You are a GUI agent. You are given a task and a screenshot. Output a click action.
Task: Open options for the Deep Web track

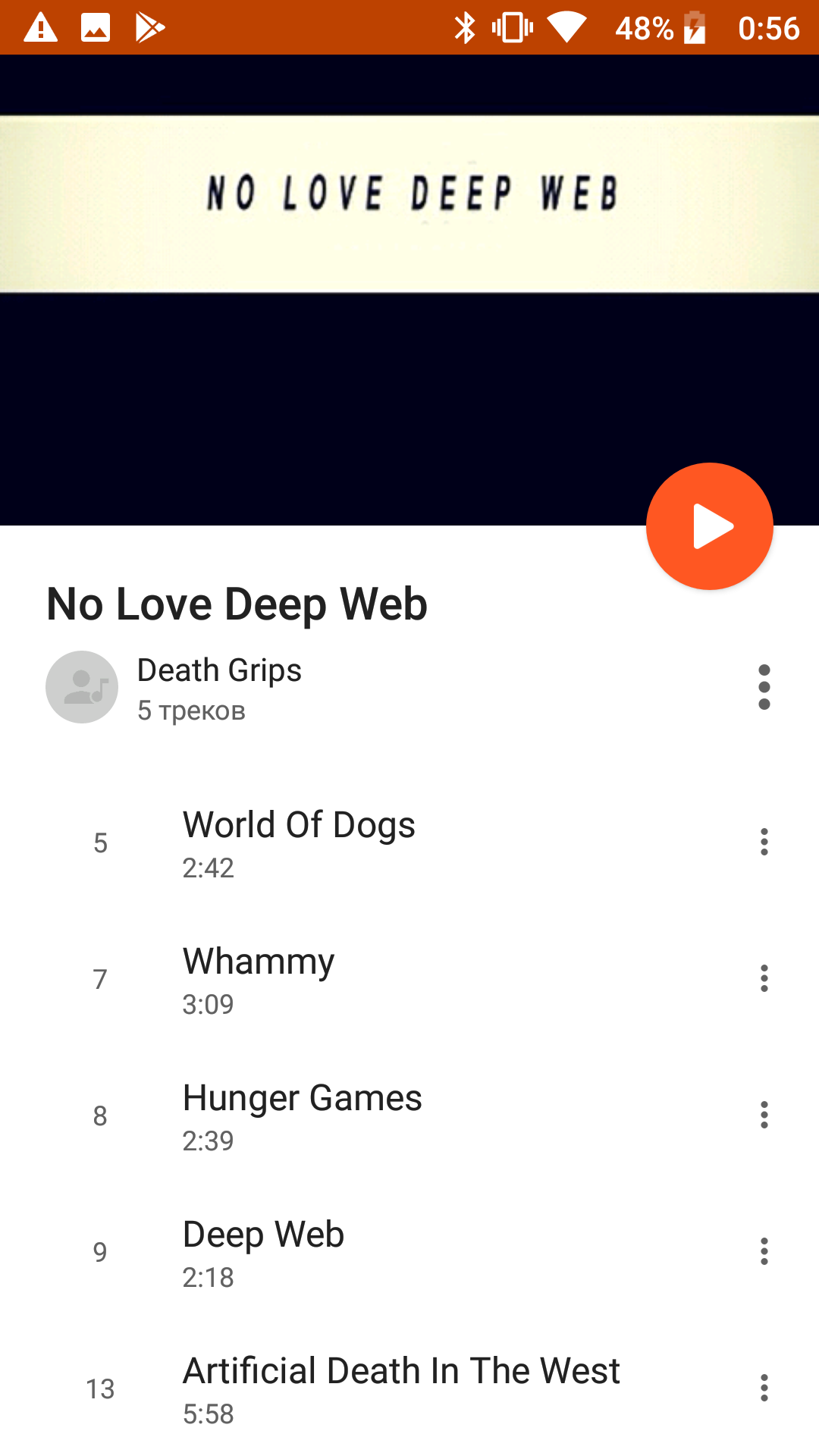tap(764, 1251)
